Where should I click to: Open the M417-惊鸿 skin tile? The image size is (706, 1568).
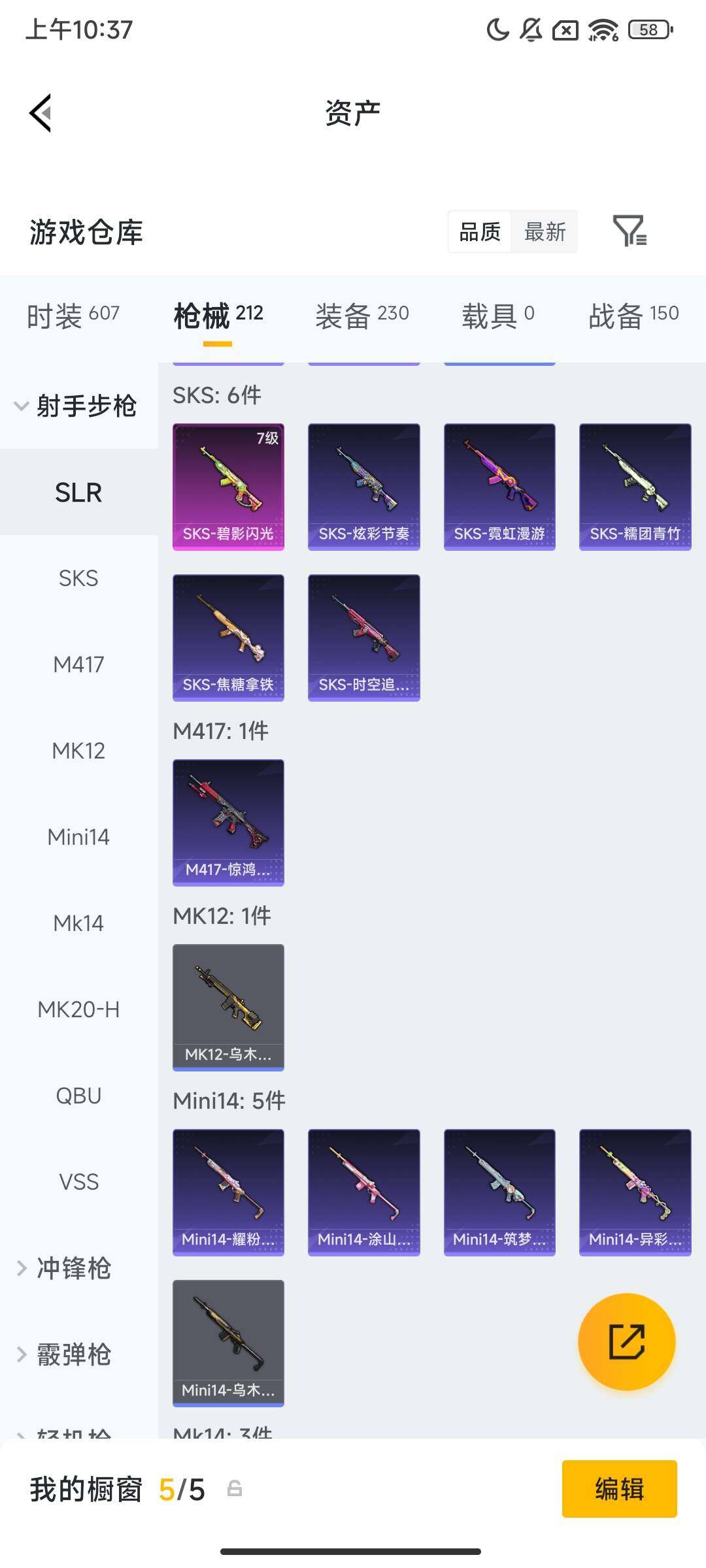click(228, 823)
